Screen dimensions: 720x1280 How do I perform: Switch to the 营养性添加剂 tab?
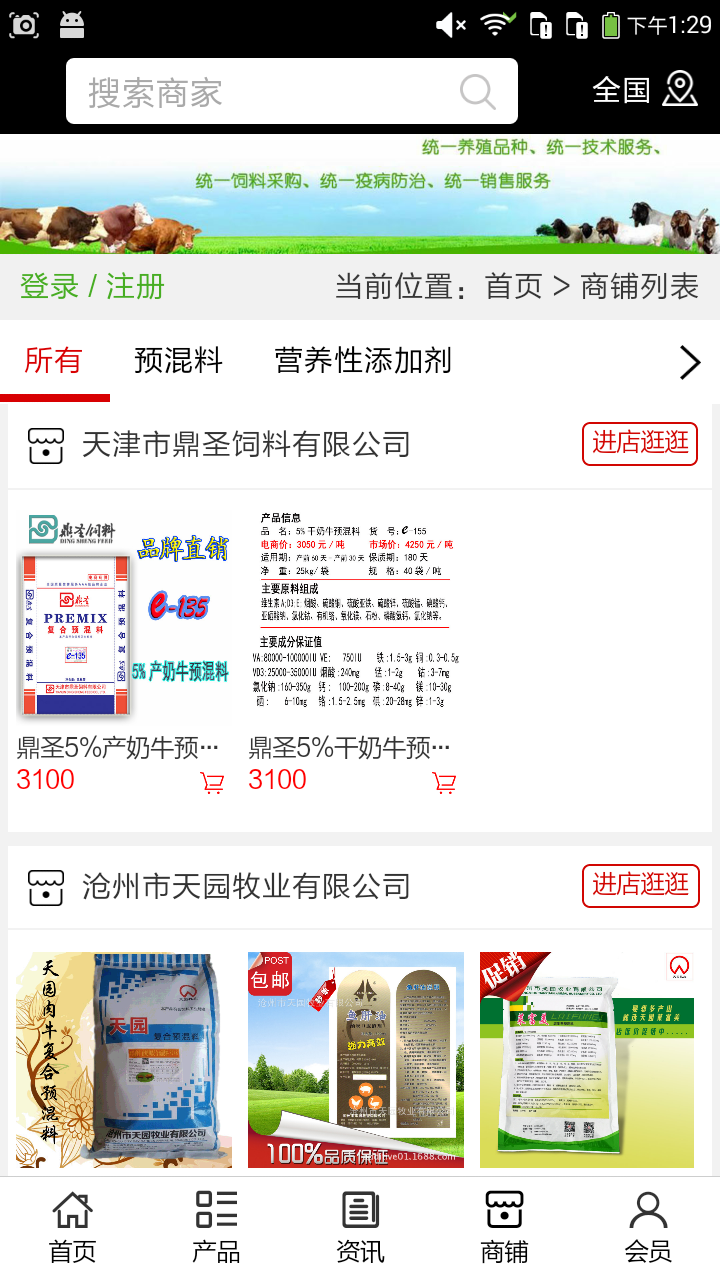(363, 361)
